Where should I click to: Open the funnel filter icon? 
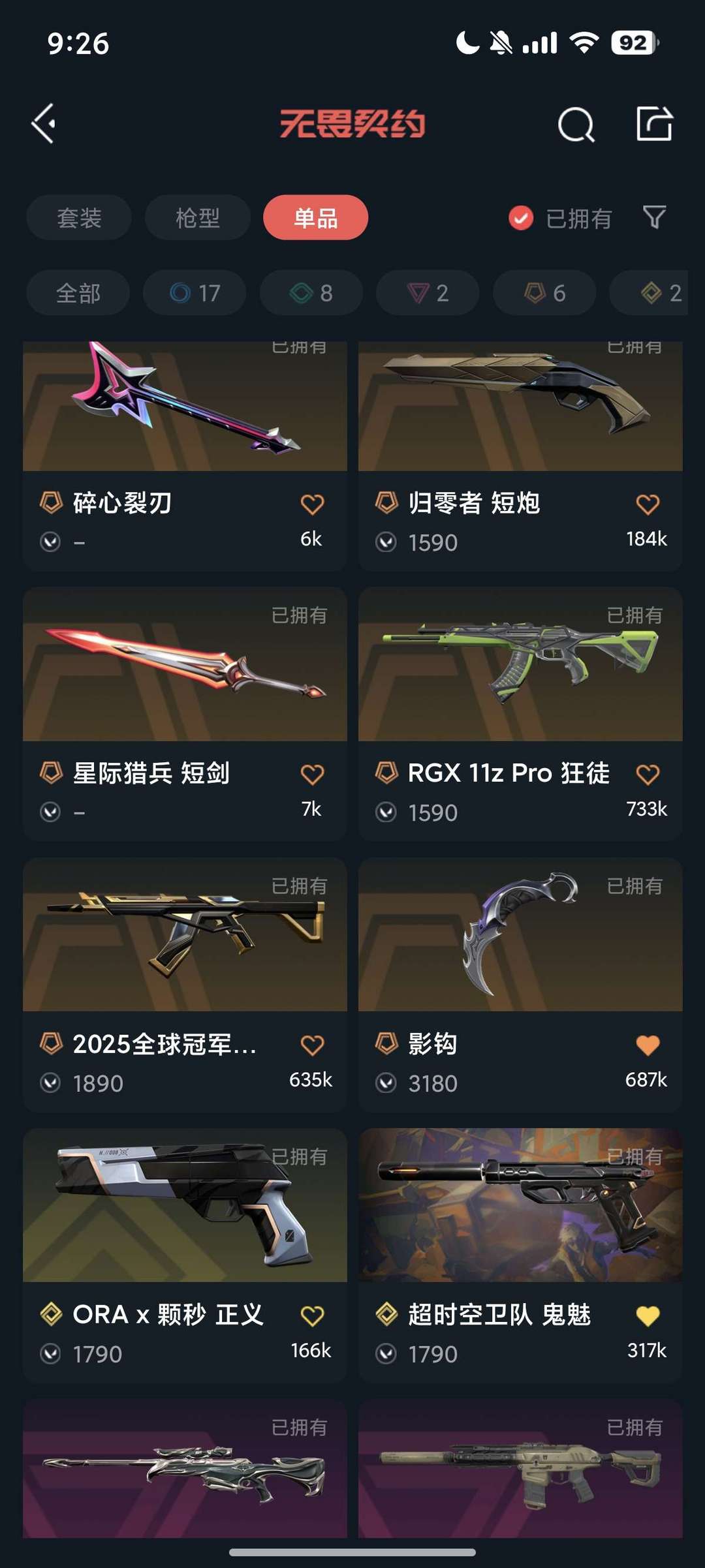(x=654, y=217)
